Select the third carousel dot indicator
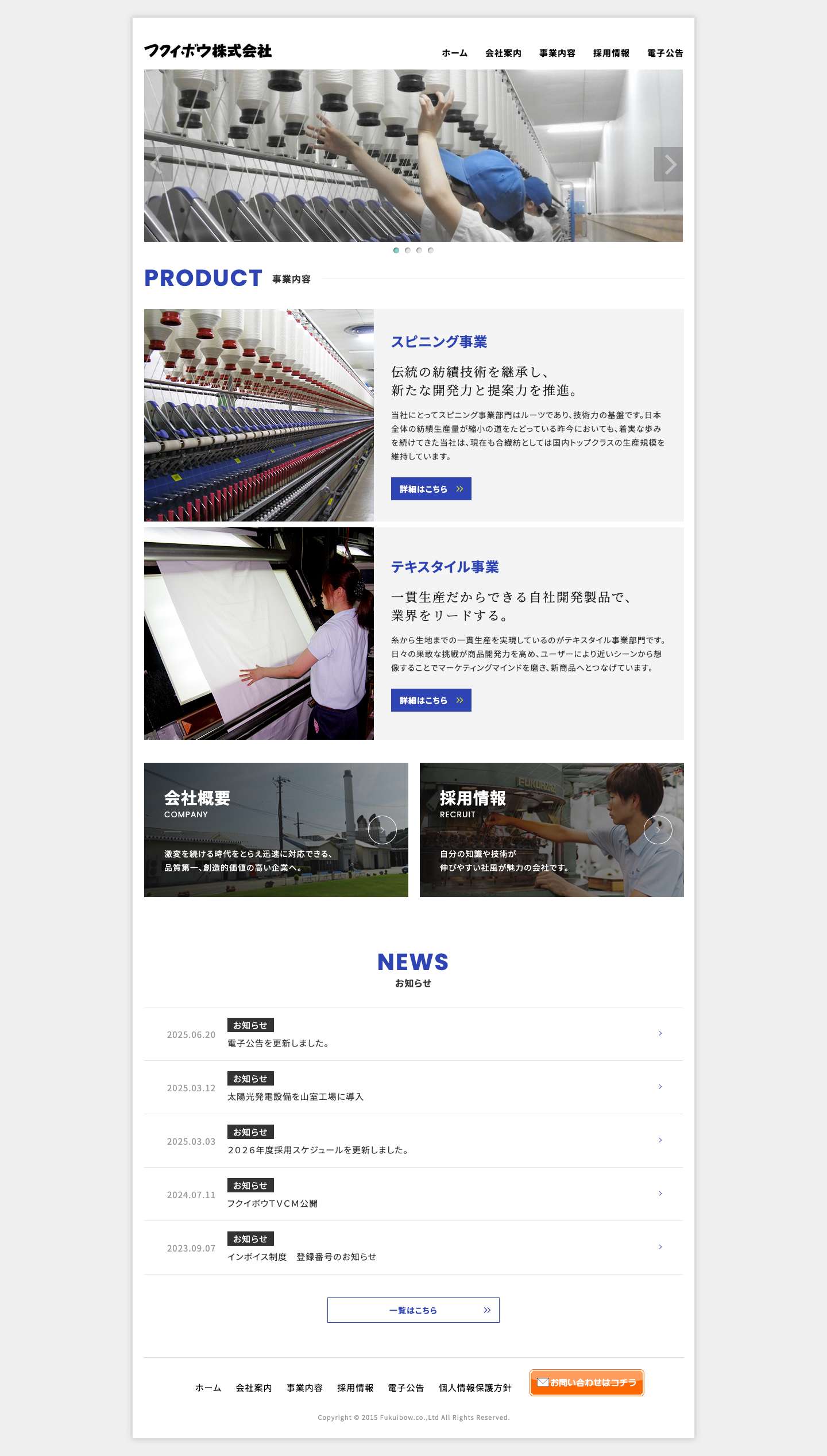827x1456 pixels. pyautogui.click(x=419, y=250)
